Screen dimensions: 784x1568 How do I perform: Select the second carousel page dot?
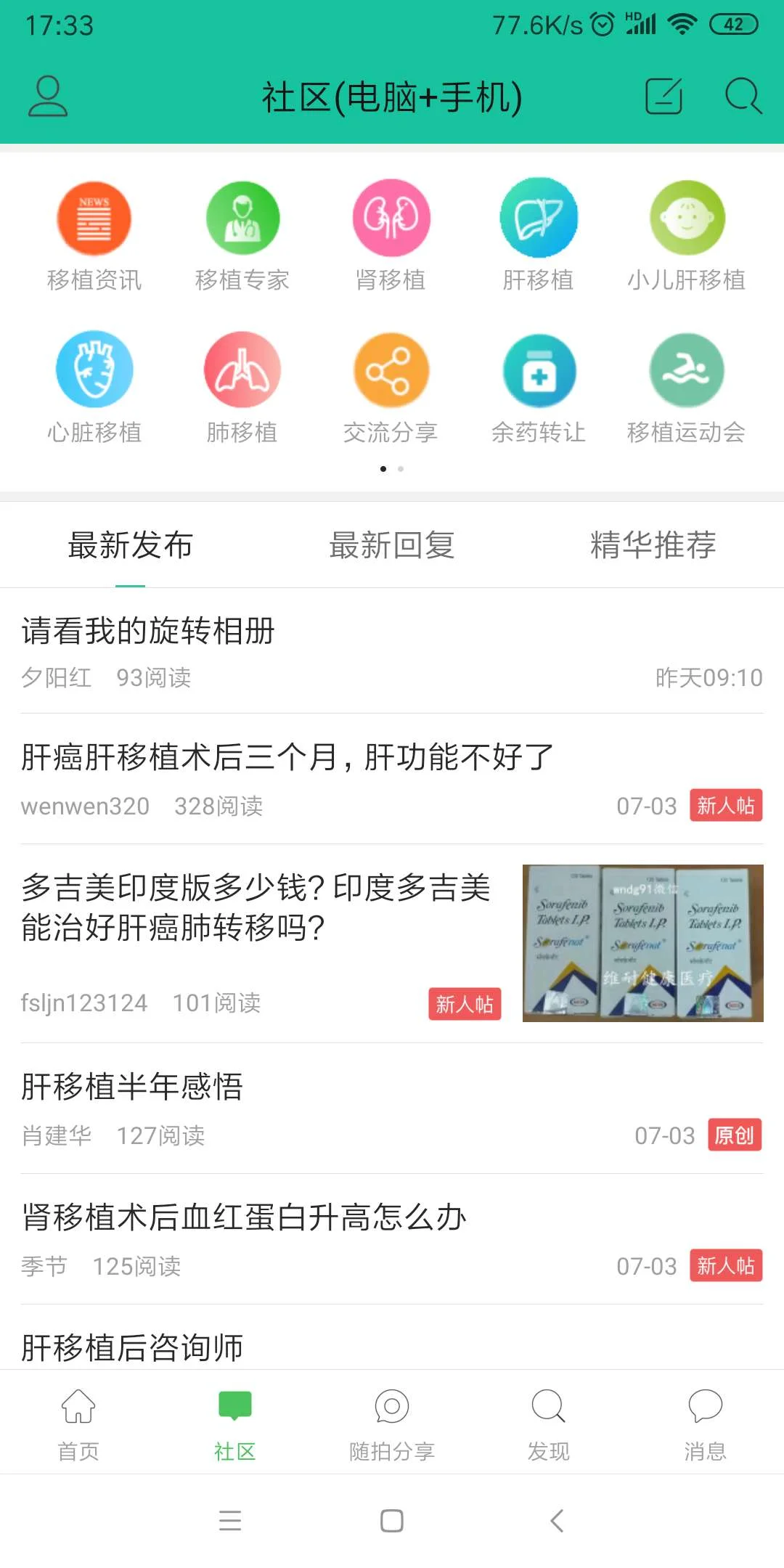(x=400, y=469)
